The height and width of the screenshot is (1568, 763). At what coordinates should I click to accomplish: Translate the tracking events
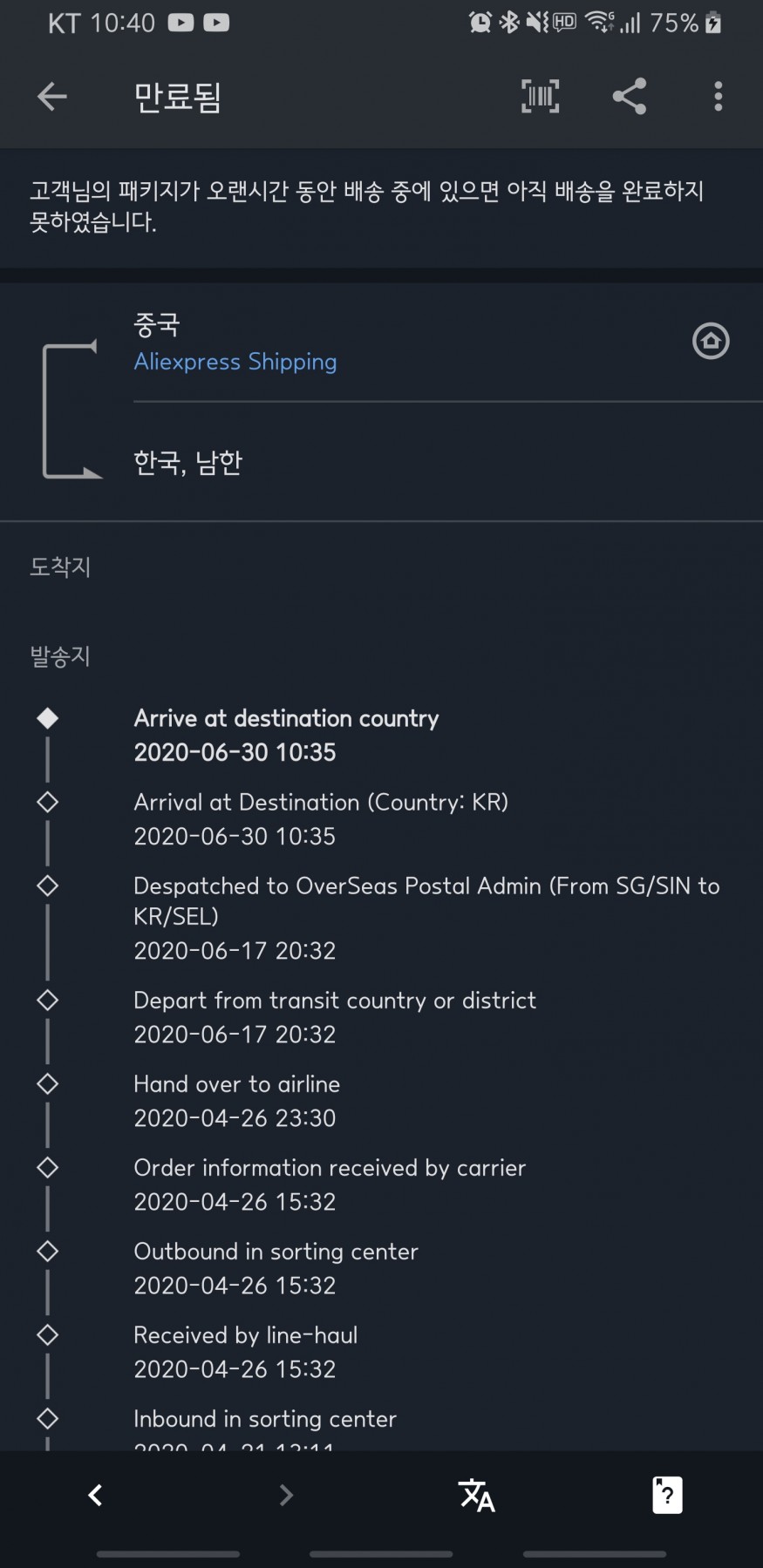click(x=476, y=1495)
